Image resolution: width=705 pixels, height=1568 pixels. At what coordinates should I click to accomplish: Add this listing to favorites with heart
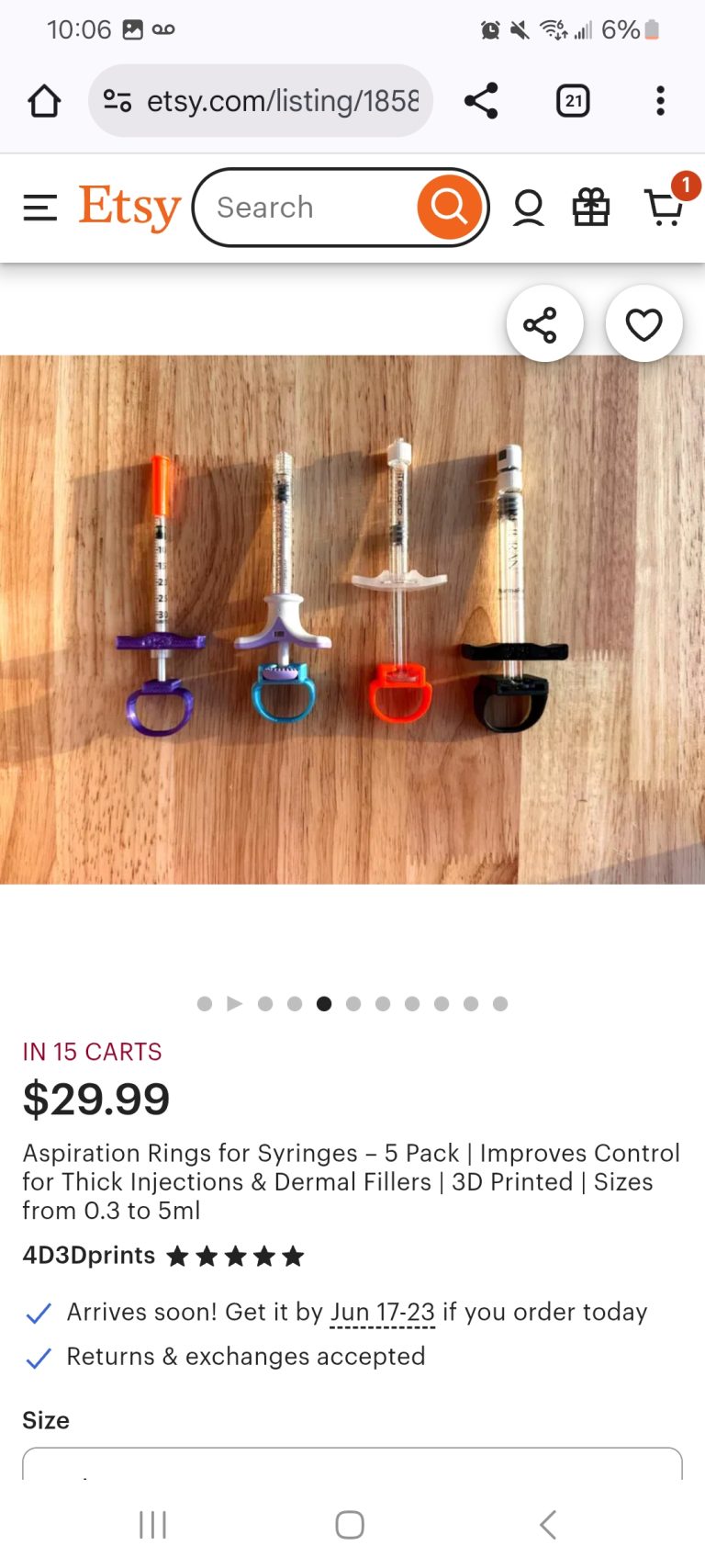[643, 324]
